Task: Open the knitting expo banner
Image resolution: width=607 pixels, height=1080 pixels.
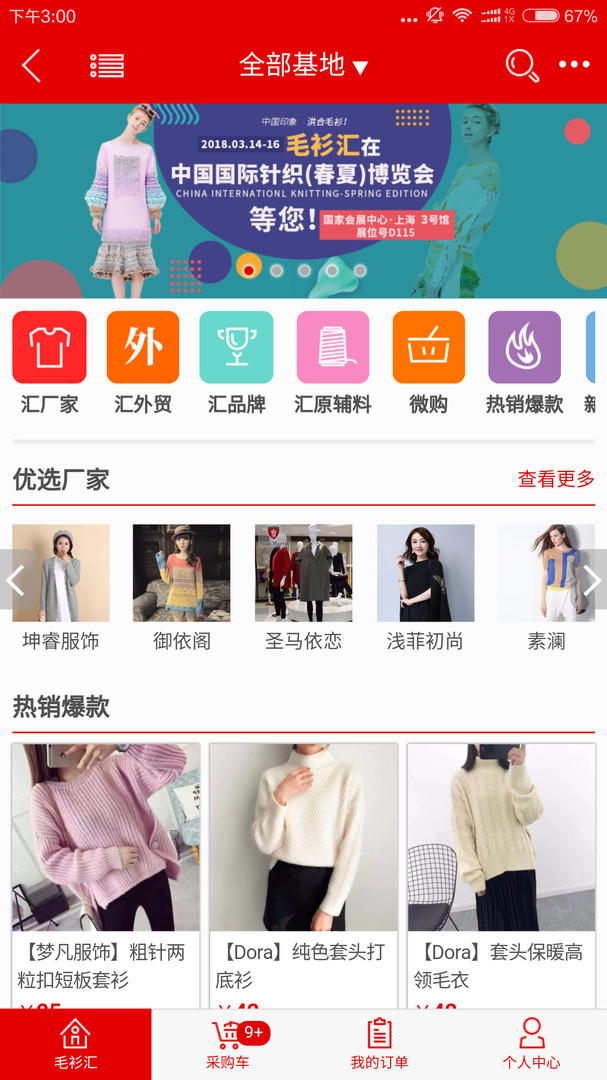Action: coord(303,200)
